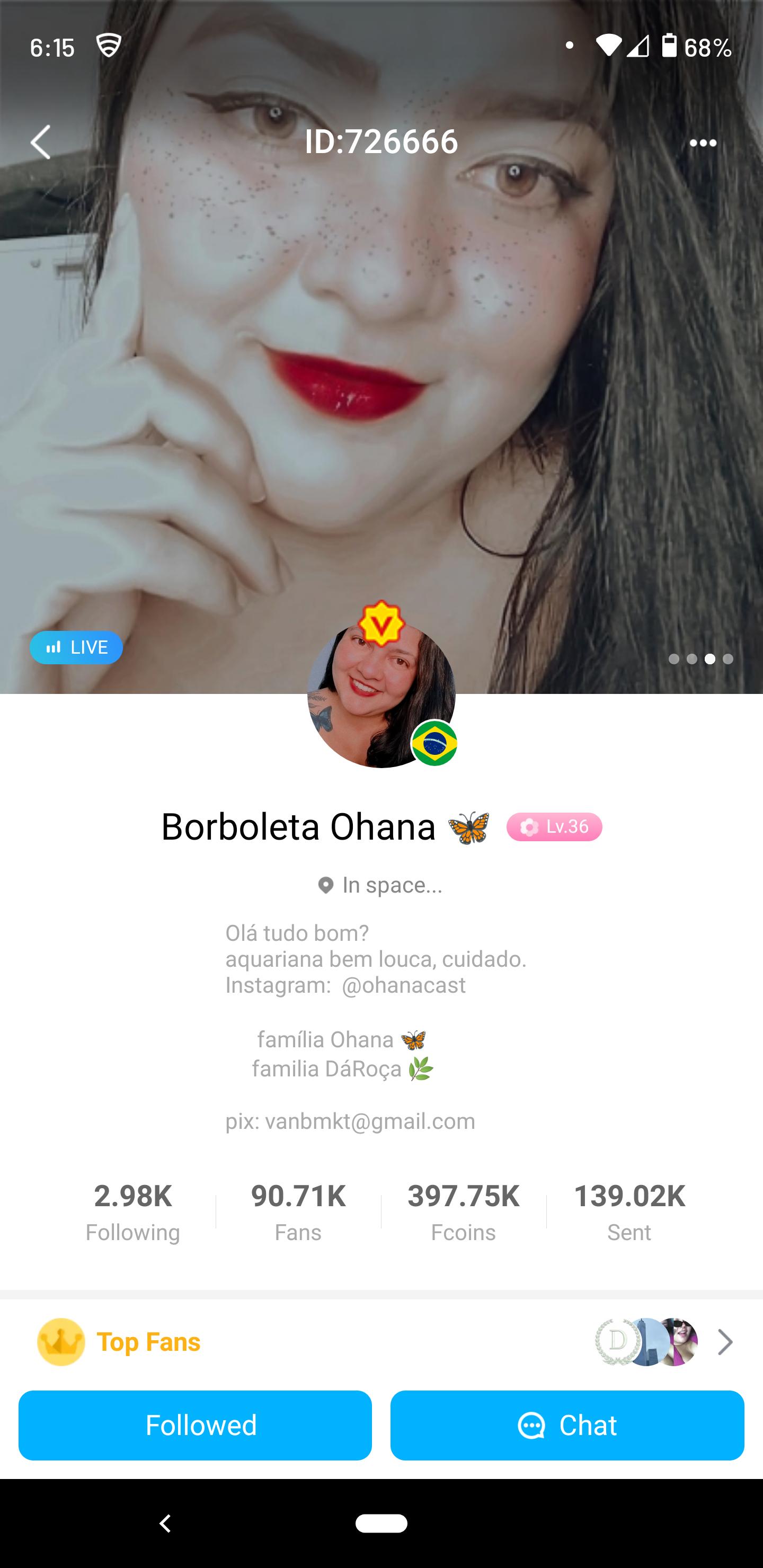Toggle follow state via the Followed button
This screenshot has width=763, height=1568.
(196, 1425)
